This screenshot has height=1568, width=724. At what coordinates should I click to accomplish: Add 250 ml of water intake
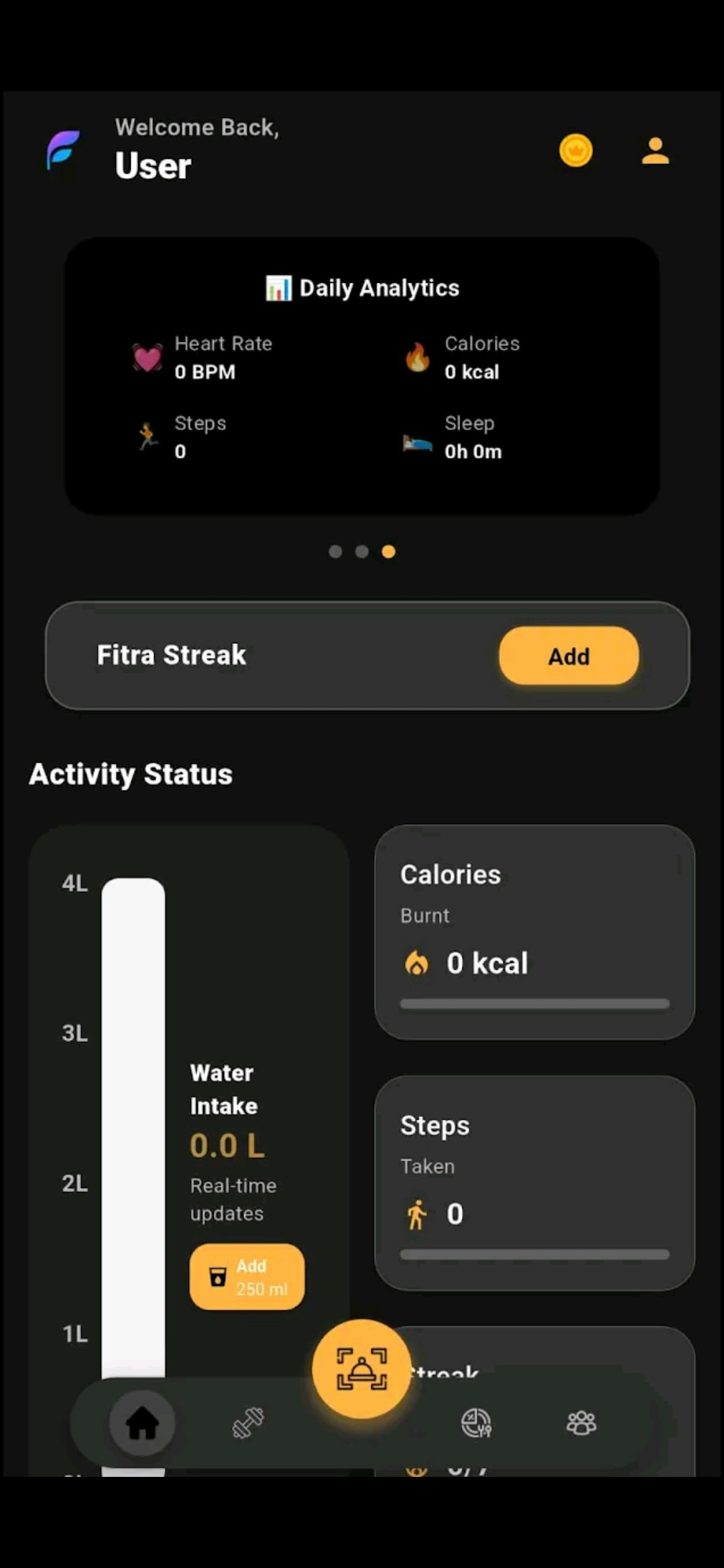(x=247, y=1277)
